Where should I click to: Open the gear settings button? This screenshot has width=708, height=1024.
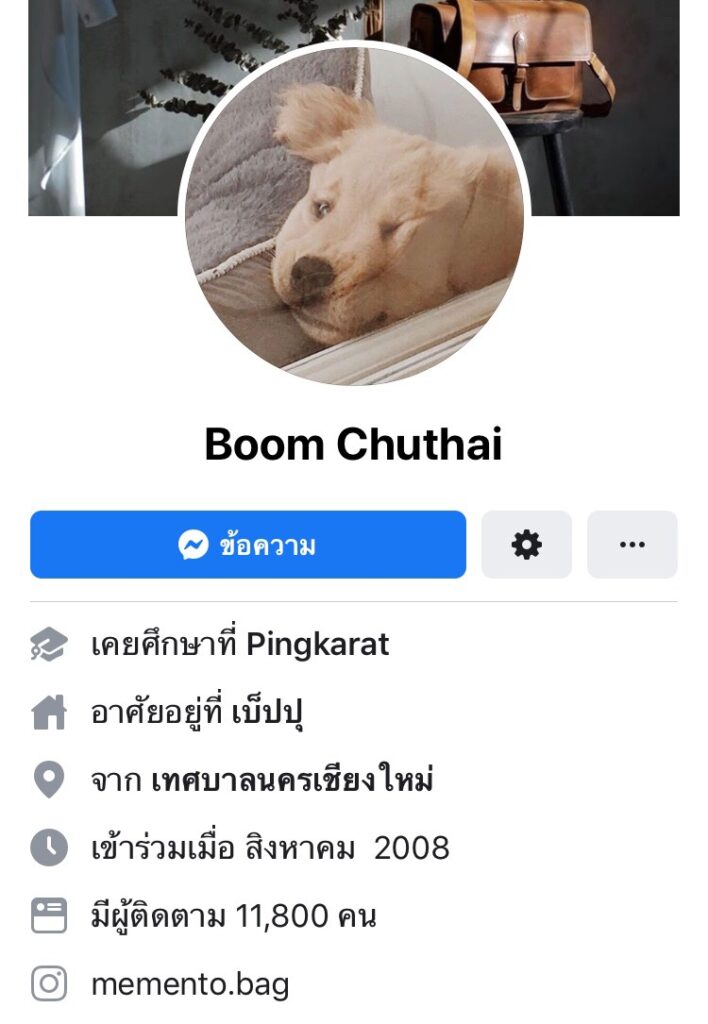pyautogui.click(x=526, y=545)
